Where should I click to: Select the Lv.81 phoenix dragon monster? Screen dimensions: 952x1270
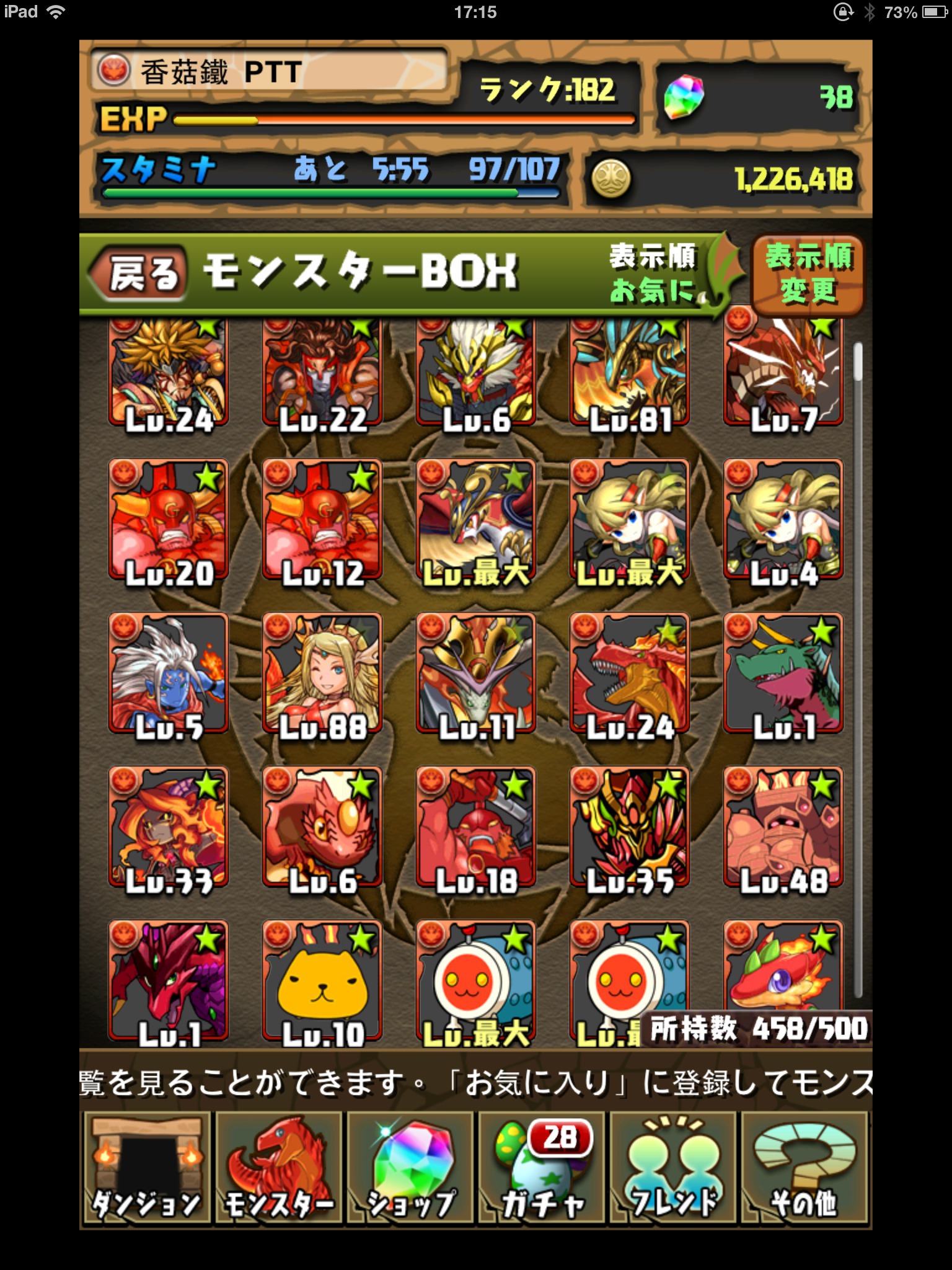629,372
